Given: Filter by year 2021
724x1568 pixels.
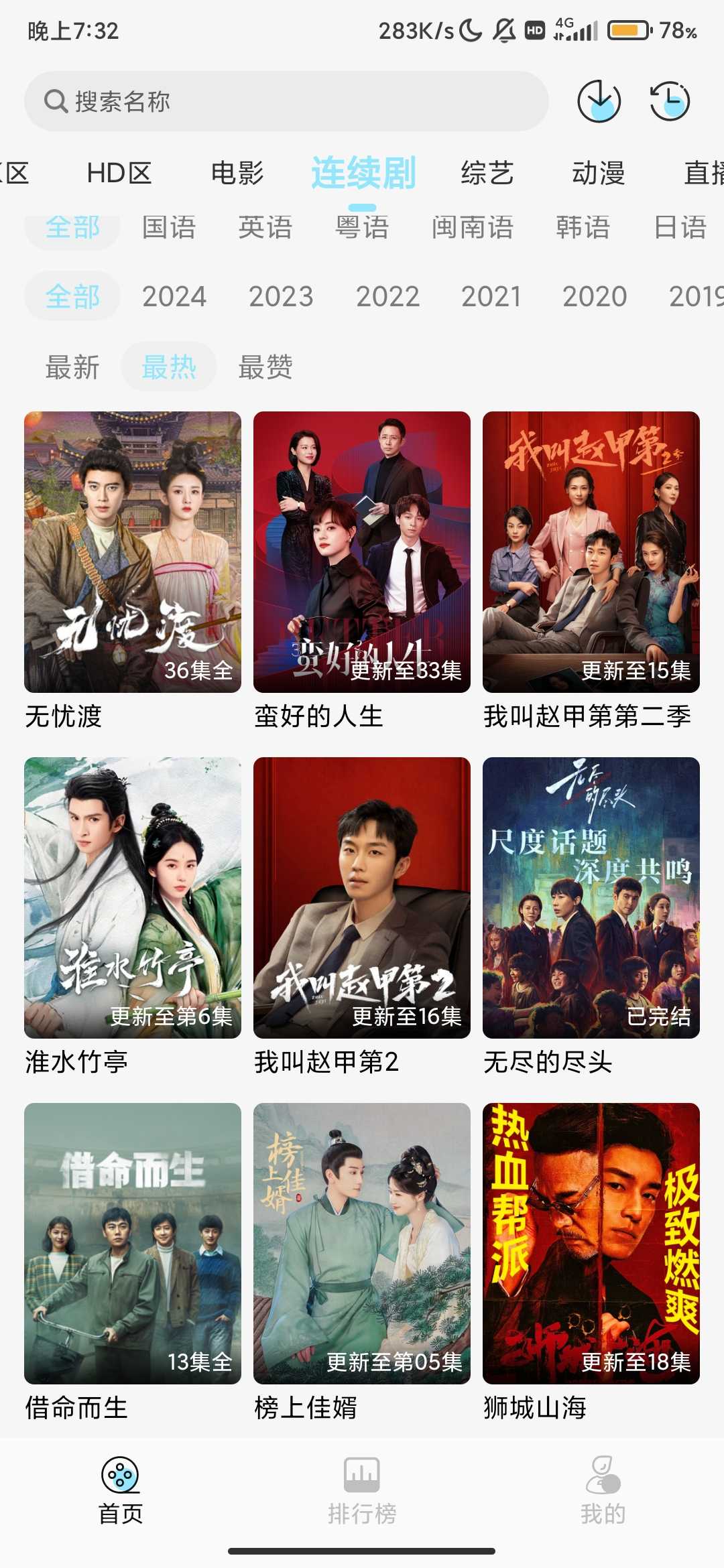Looking at the screenshot, I should [491, 296].
